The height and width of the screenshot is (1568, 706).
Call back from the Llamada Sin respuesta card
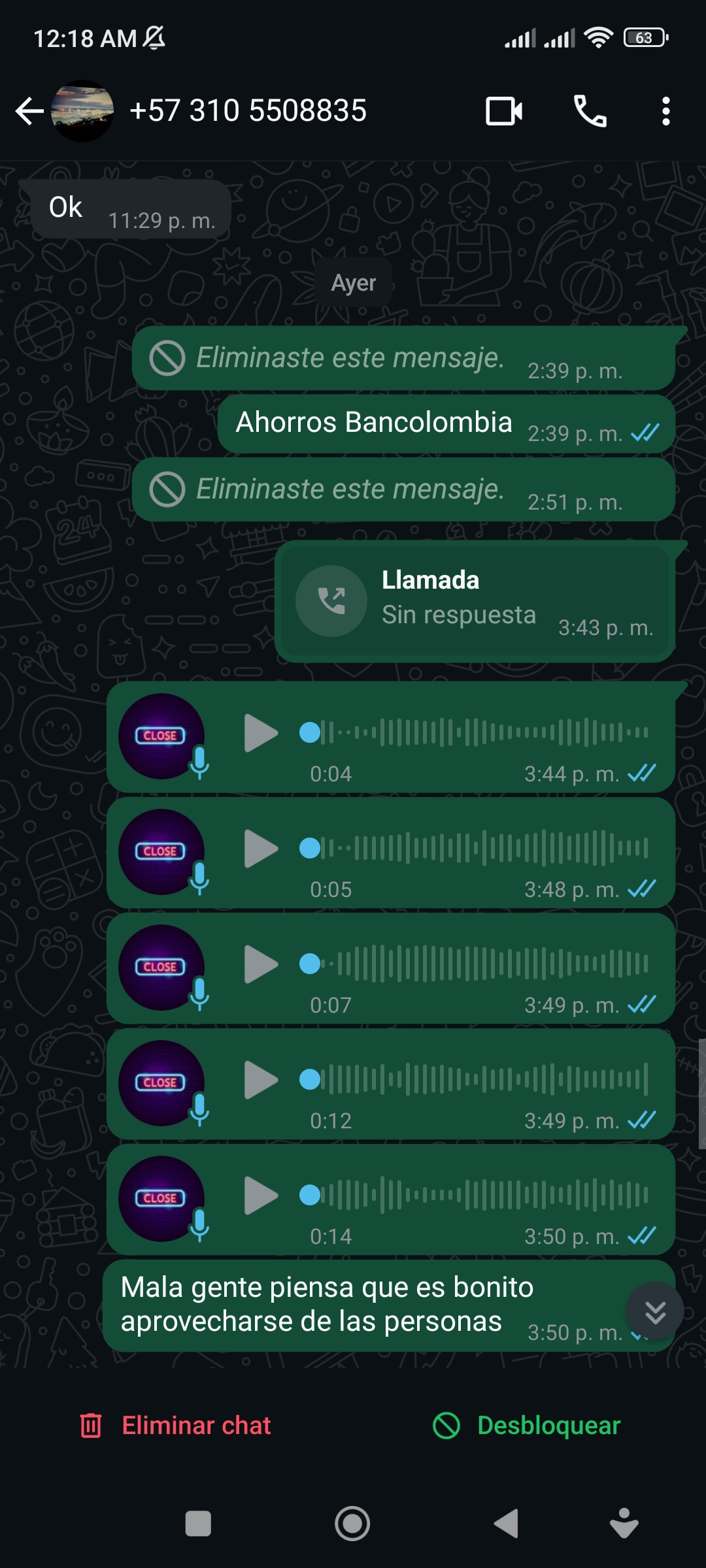tap(475, 600)
